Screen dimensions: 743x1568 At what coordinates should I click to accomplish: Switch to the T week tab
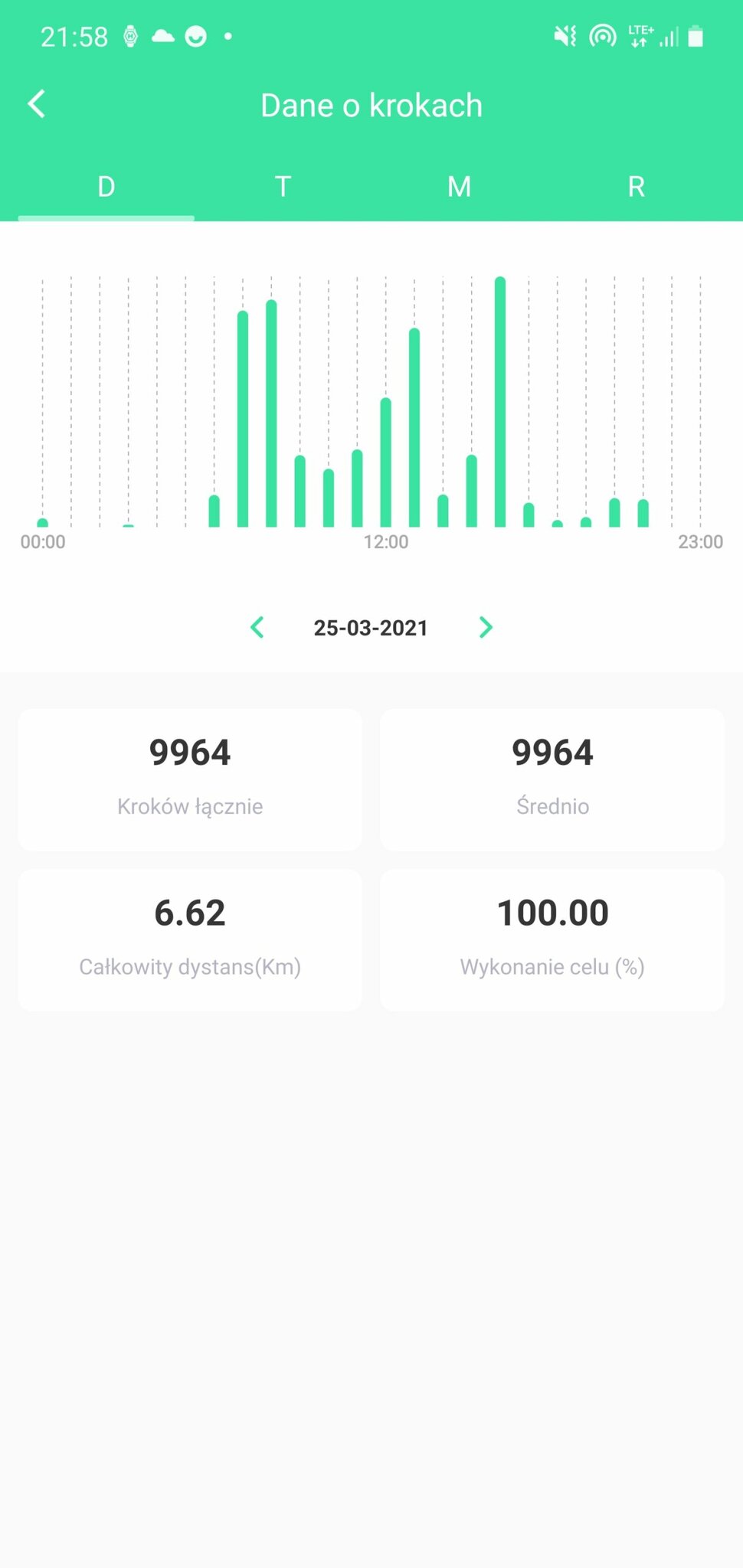pos(283,187)
